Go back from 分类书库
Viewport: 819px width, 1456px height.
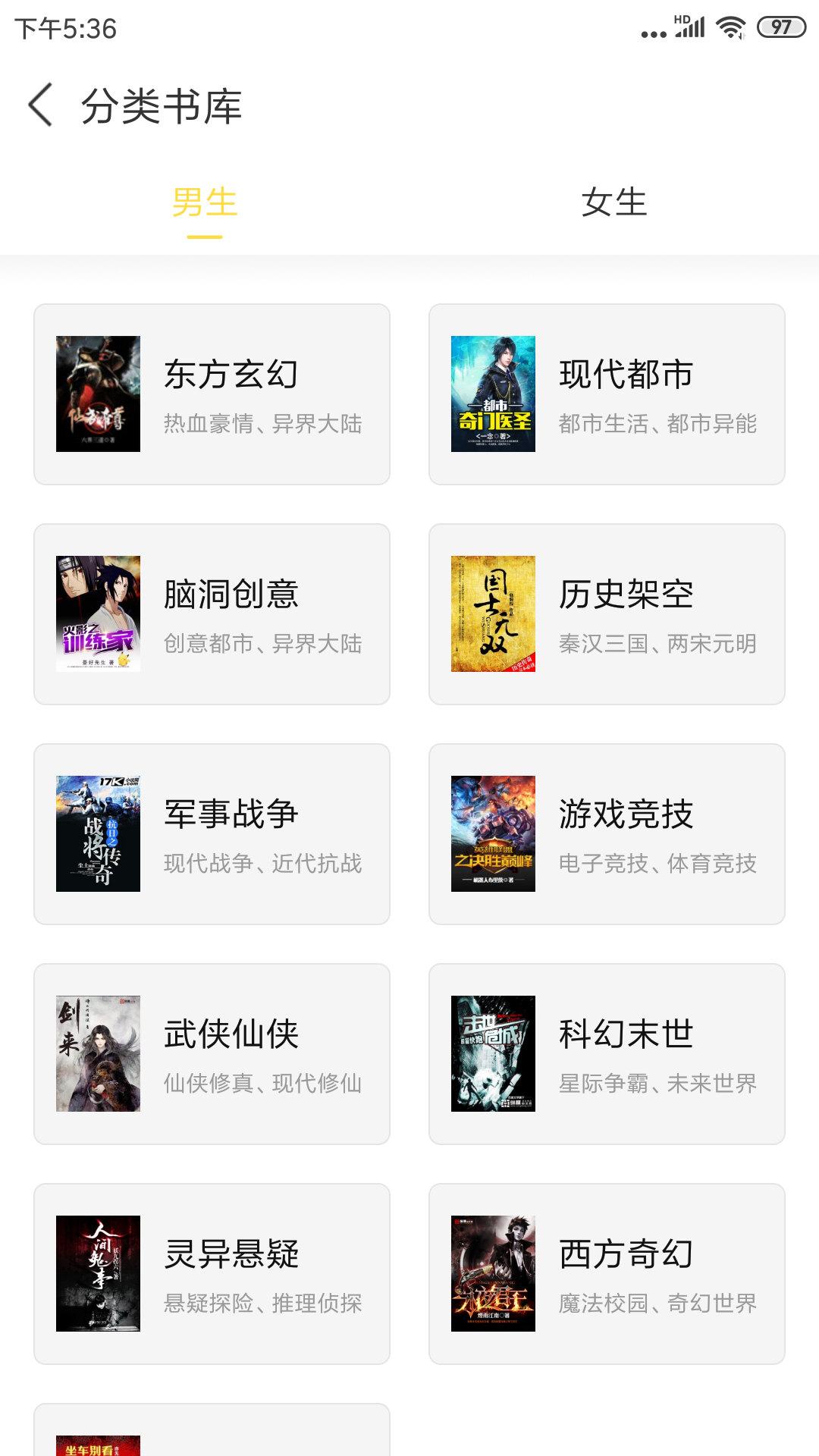click(x=41, y=105)
